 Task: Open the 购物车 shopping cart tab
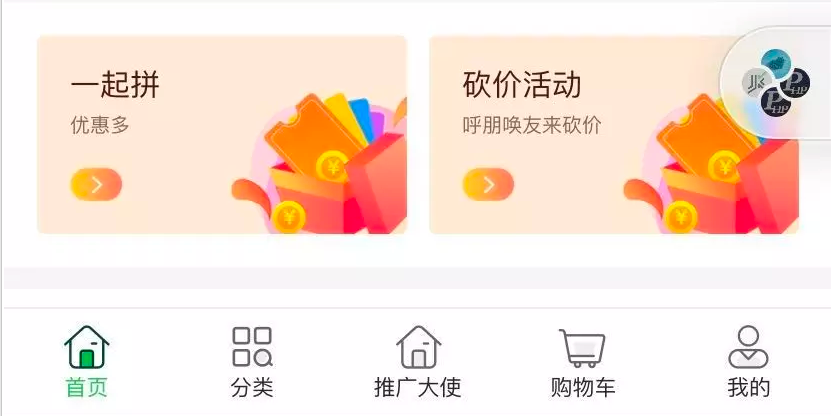(583, 362)
